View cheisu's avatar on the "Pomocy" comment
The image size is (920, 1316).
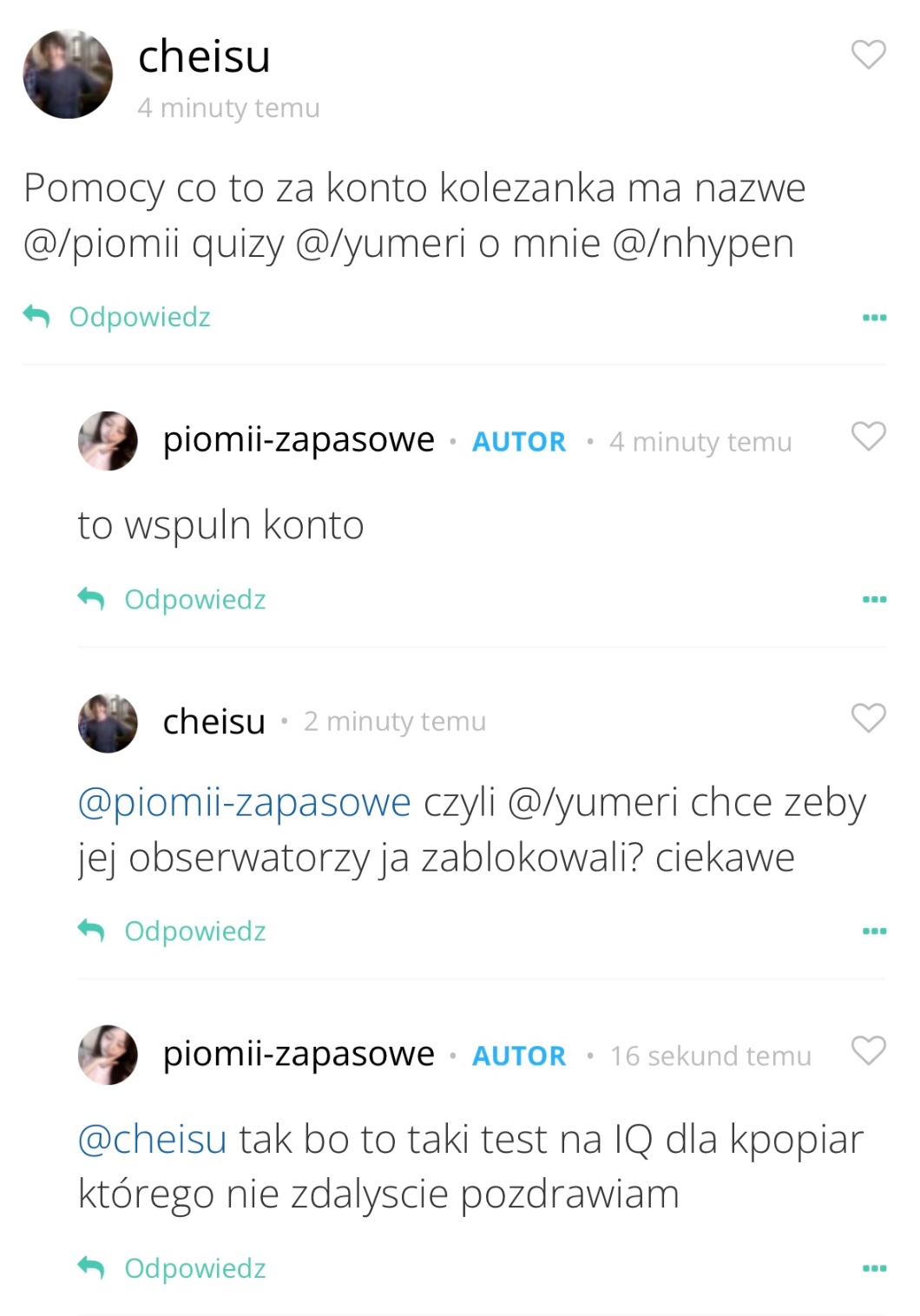(68, 75)
